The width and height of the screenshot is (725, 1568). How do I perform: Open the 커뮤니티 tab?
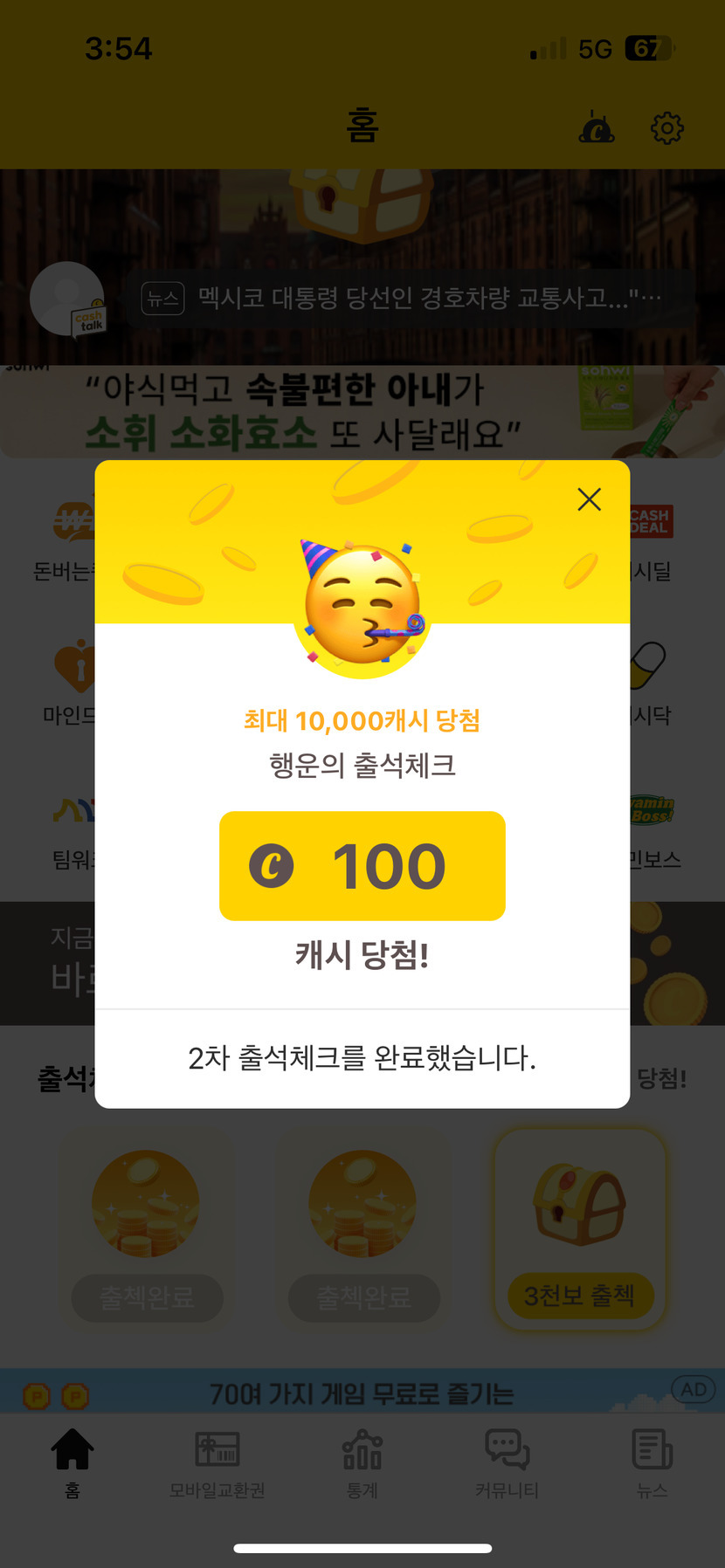[x=507, y=1463]
